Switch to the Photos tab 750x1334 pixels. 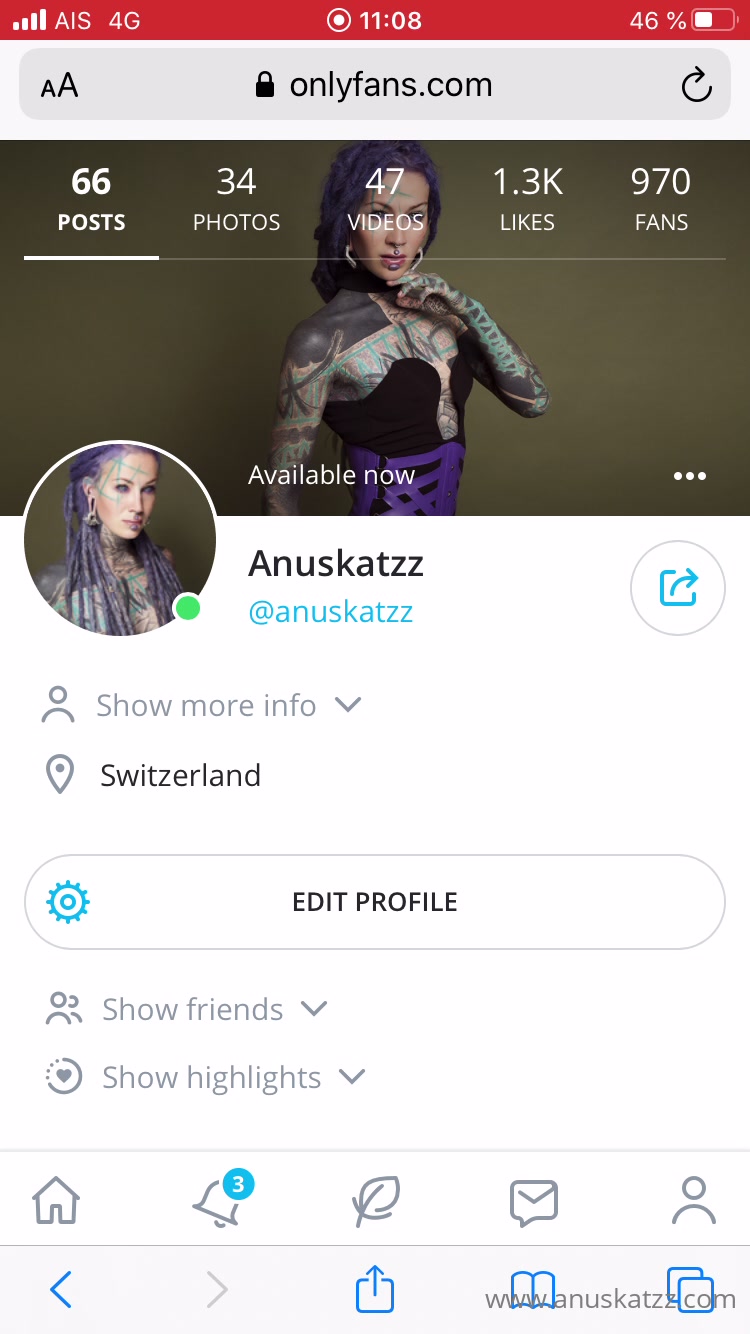point(236,200)
